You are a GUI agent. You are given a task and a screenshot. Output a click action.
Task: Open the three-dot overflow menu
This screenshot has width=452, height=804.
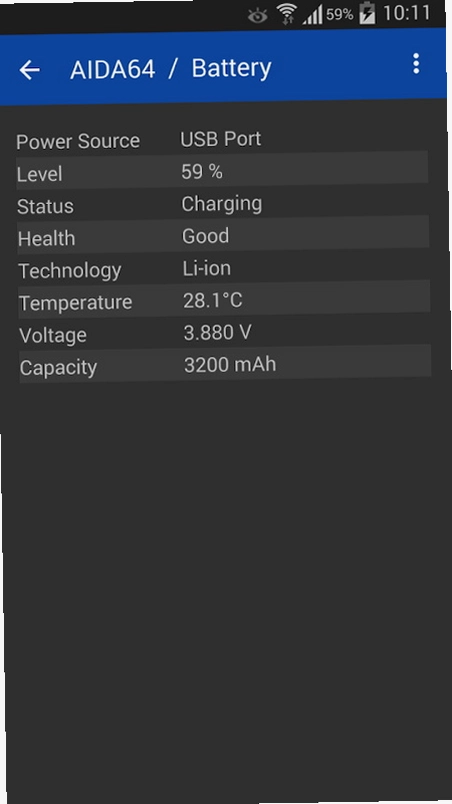click(416, 64)
